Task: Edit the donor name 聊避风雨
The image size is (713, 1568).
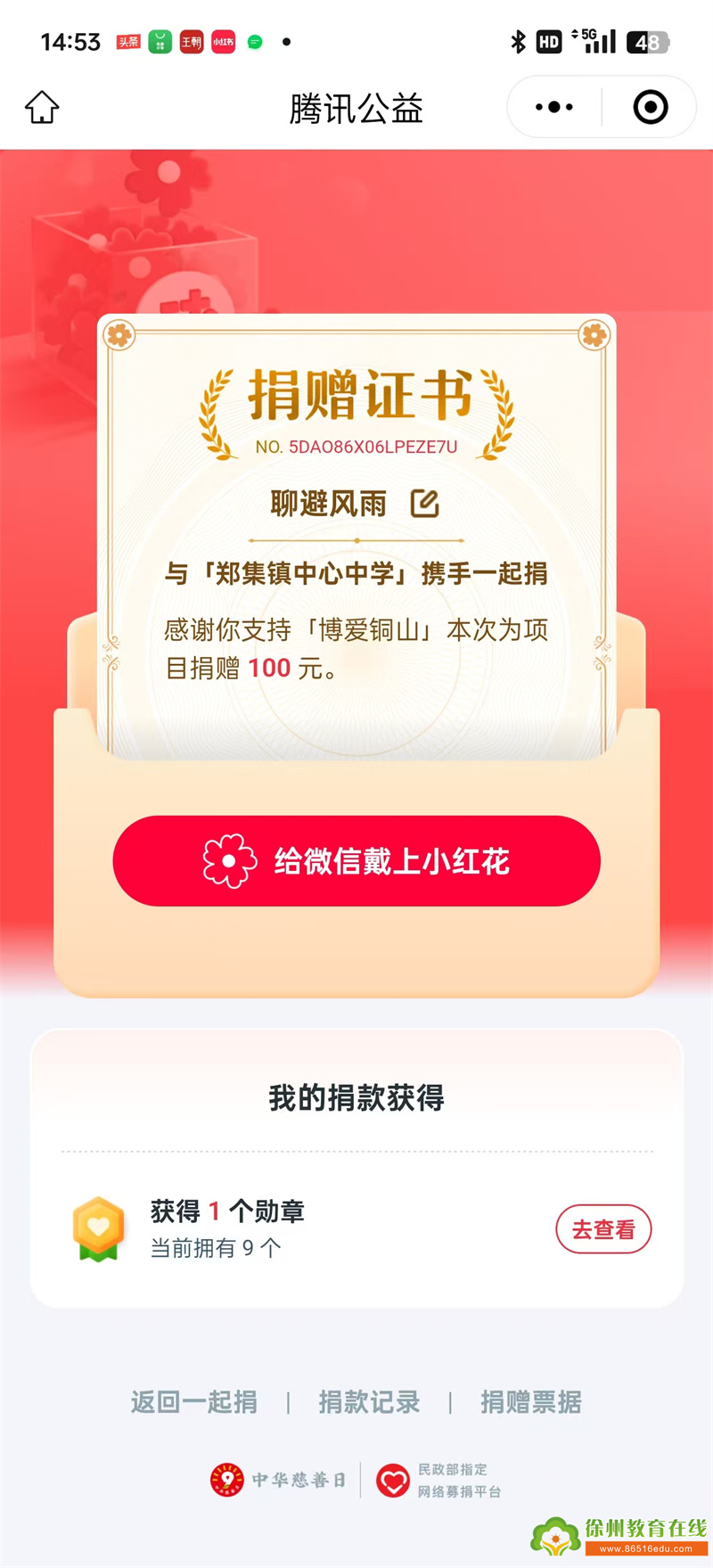Action: click(424, 504)
